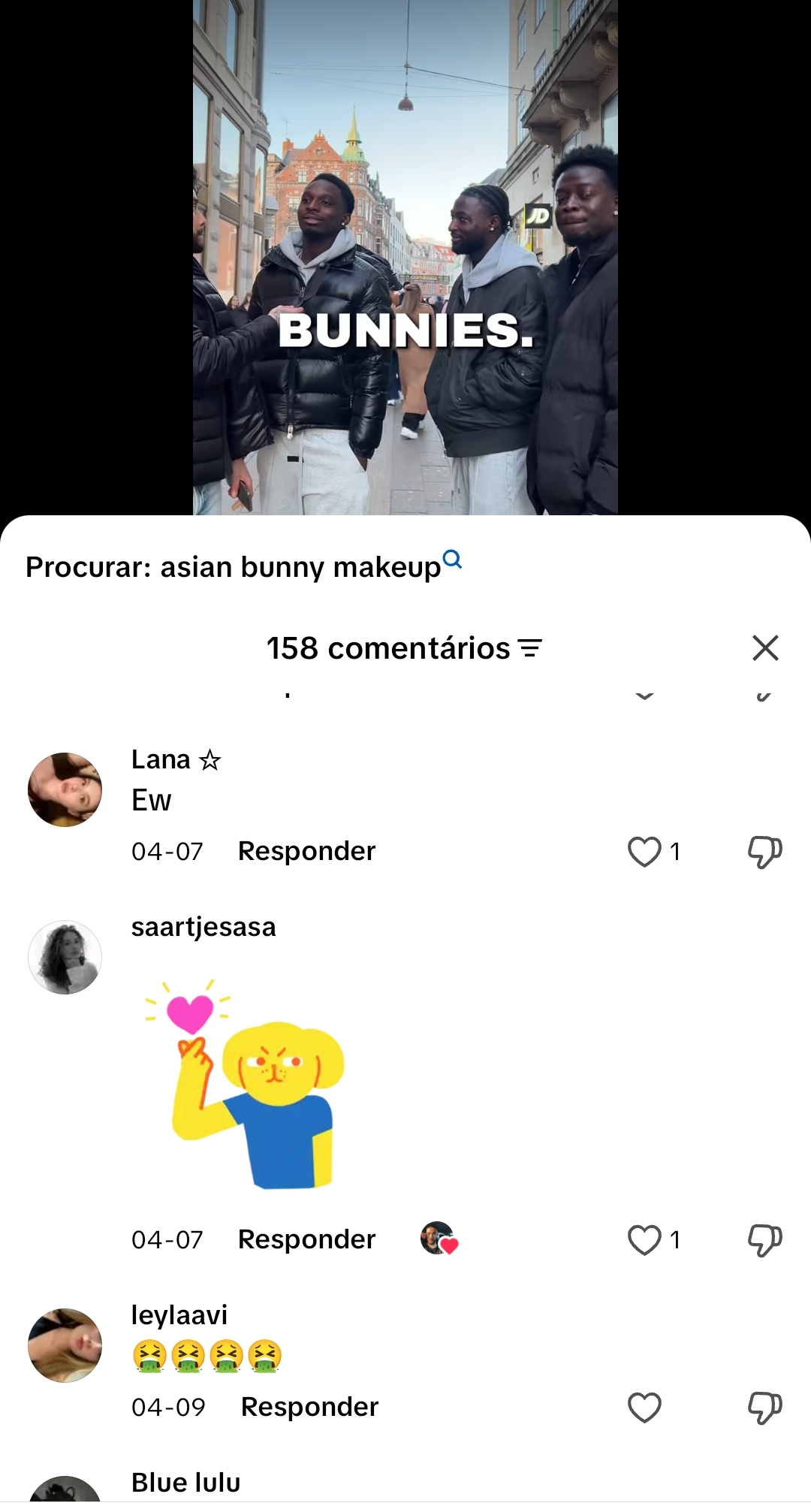
Task: Open Lana's profile picture
Action: (65, 789)
